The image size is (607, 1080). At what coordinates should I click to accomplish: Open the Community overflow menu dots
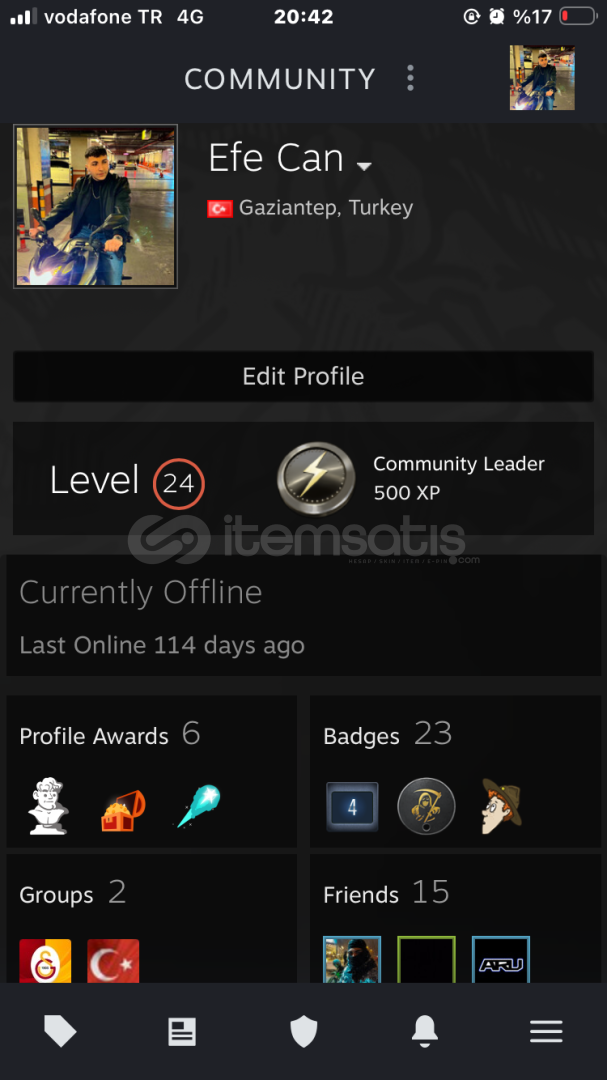click(410, 78)
